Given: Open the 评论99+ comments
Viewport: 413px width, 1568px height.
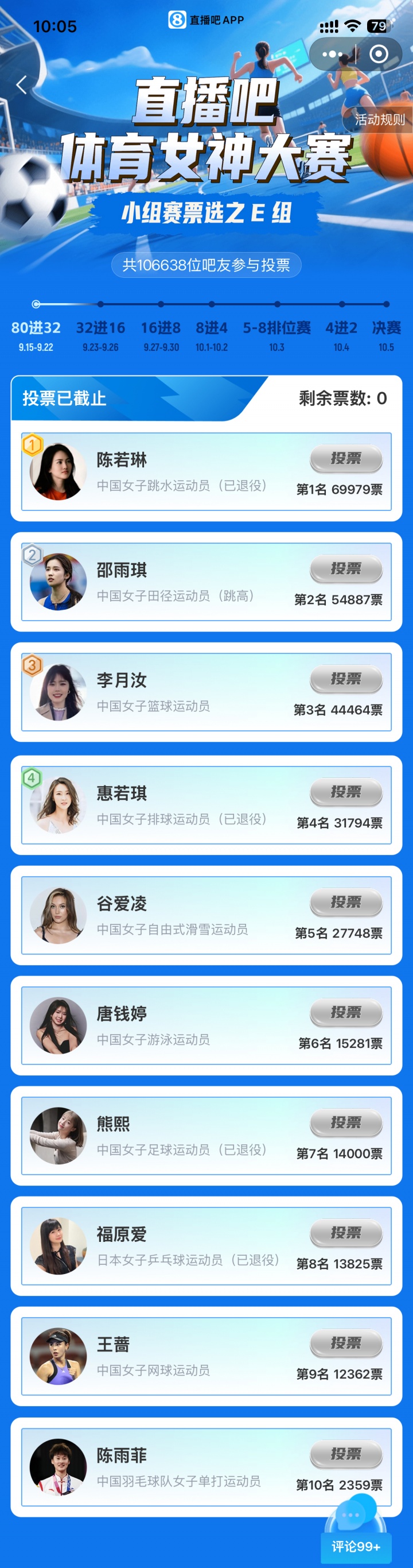Looking at the screenshot, I should coord(356,1546).
